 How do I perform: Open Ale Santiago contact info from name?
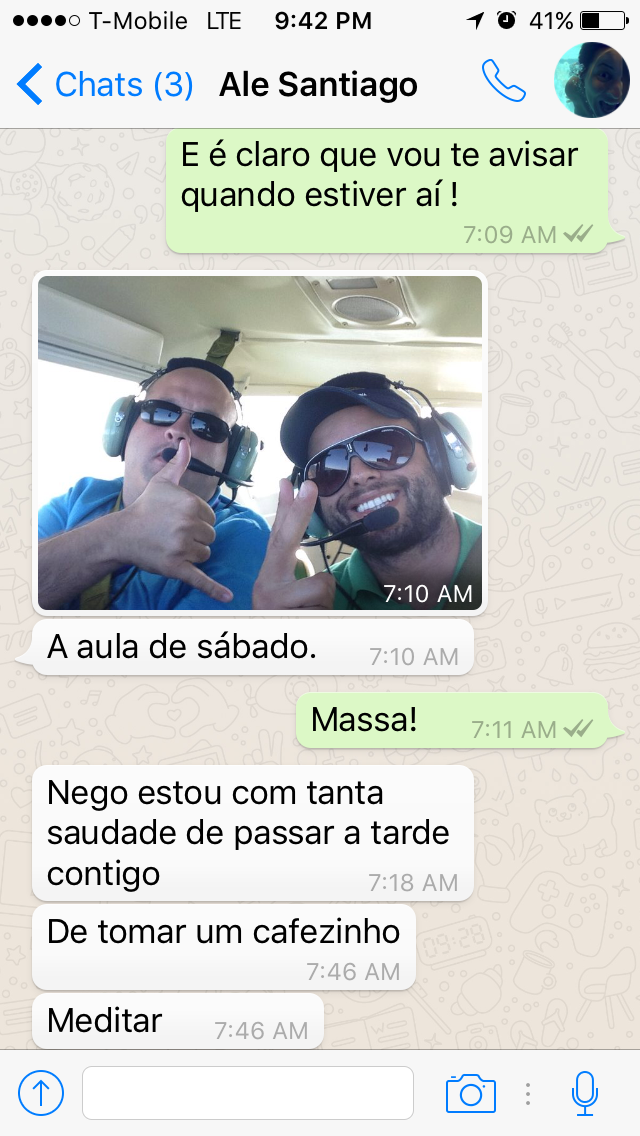318,85
